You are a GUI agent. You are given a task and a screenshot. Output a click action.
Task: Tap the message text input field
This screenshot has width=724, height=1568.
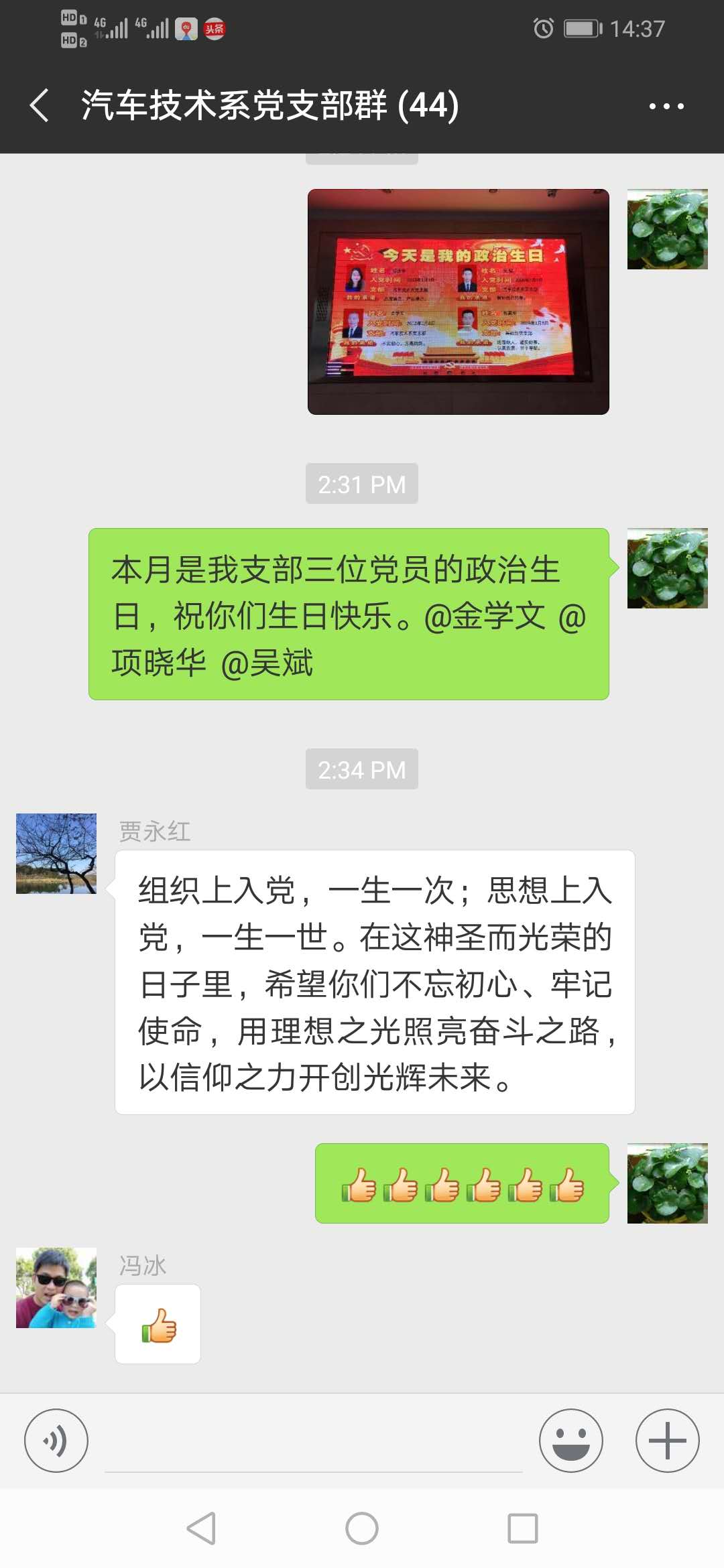coord(313,1442)
